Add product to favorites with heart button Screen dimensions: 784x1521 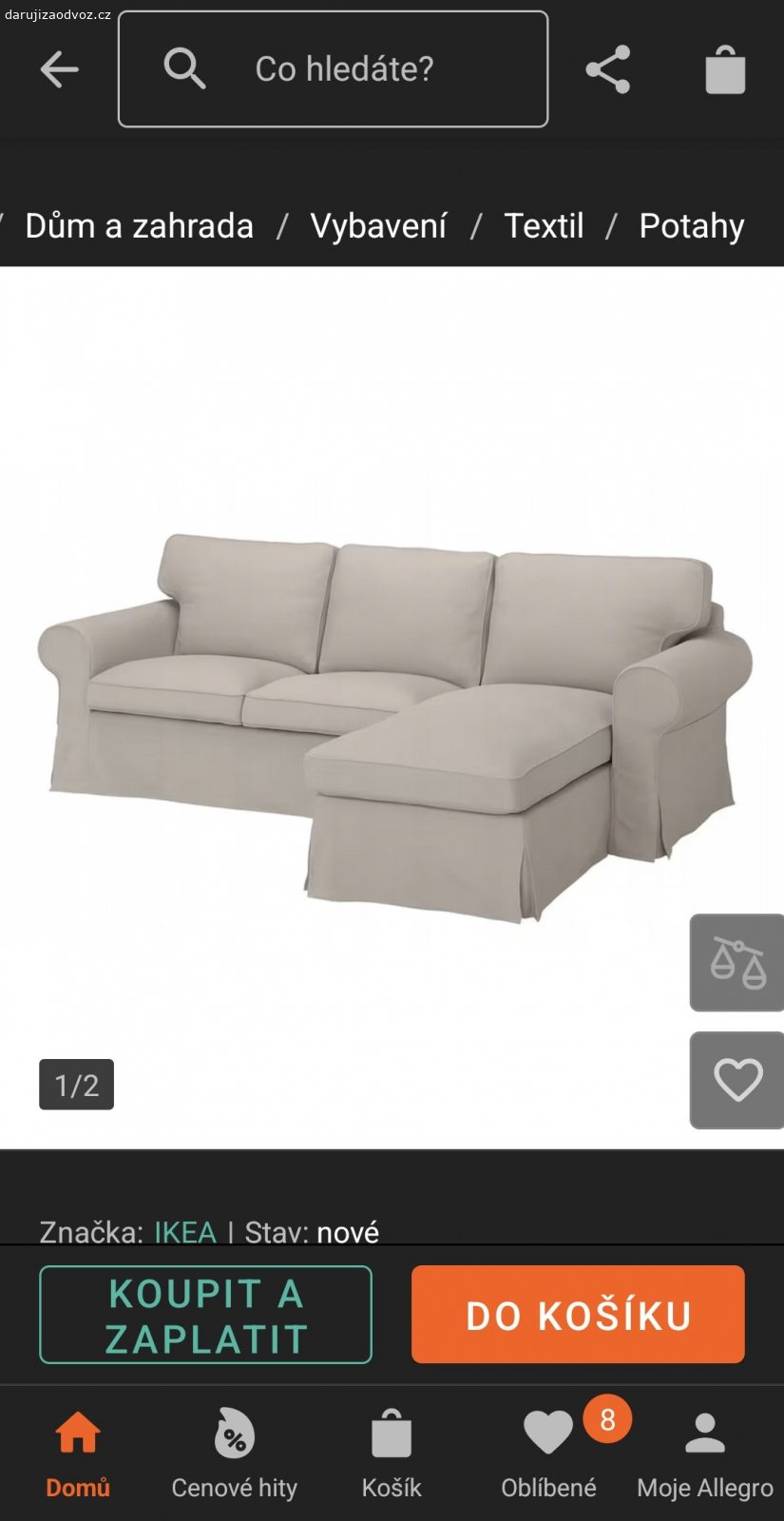(738, 1080)
